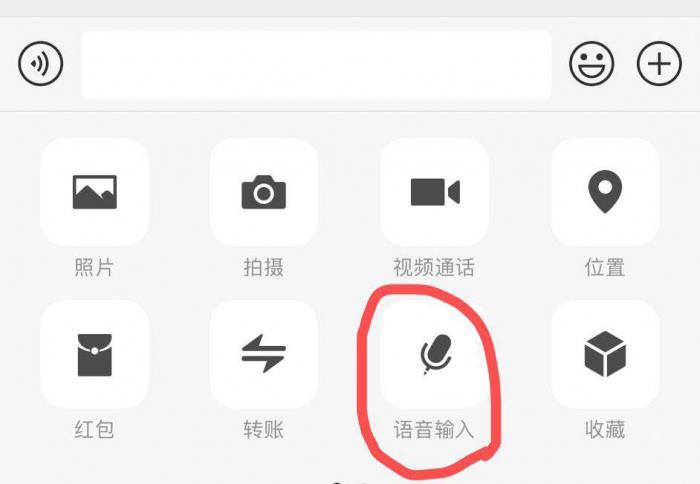
Task: Select 语音输入 voice input
Action: pyautogui.click(x=435, y=355)
